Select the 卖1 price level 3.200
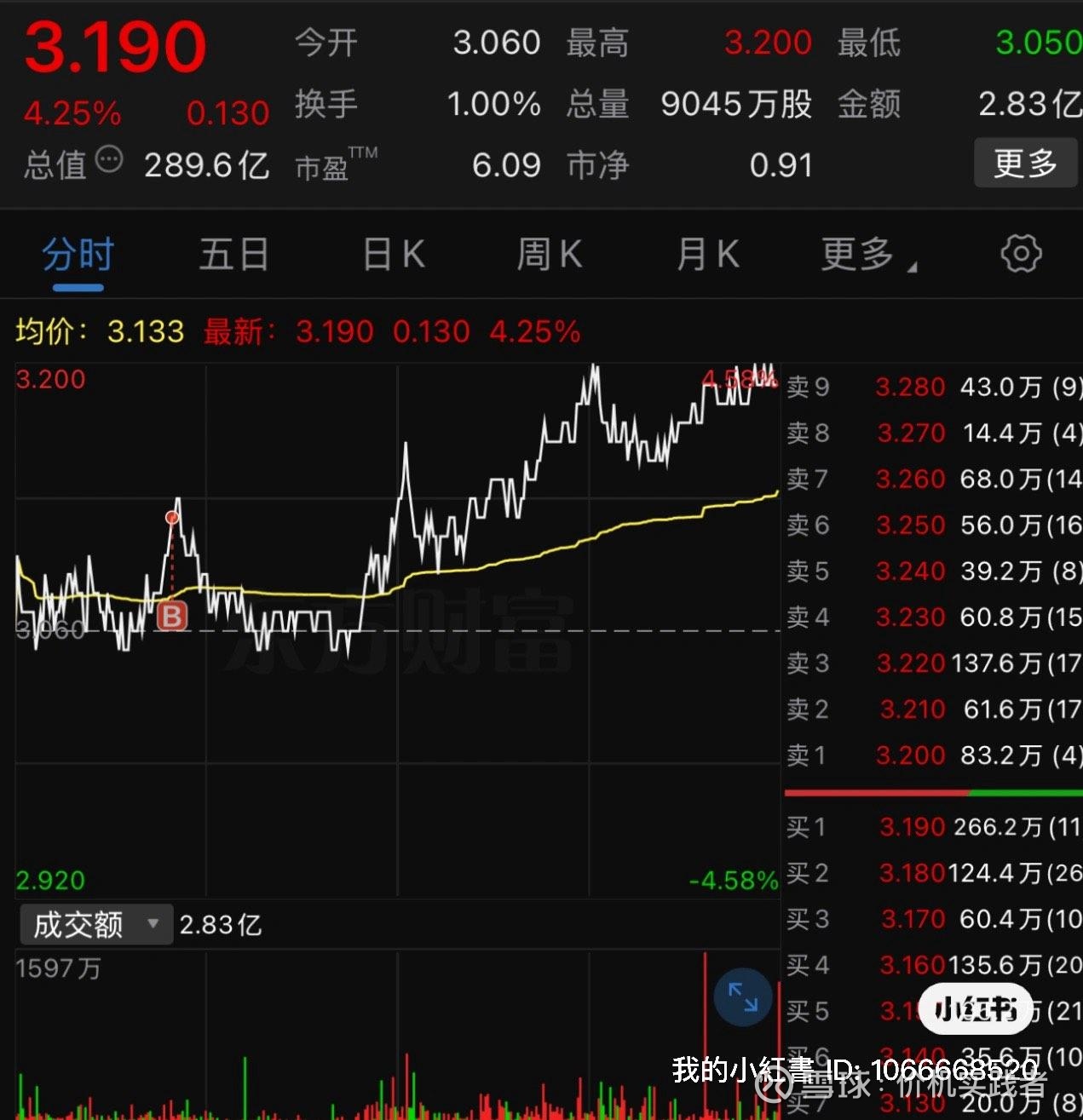1083x1120 pixels. [x=911, y=755]
